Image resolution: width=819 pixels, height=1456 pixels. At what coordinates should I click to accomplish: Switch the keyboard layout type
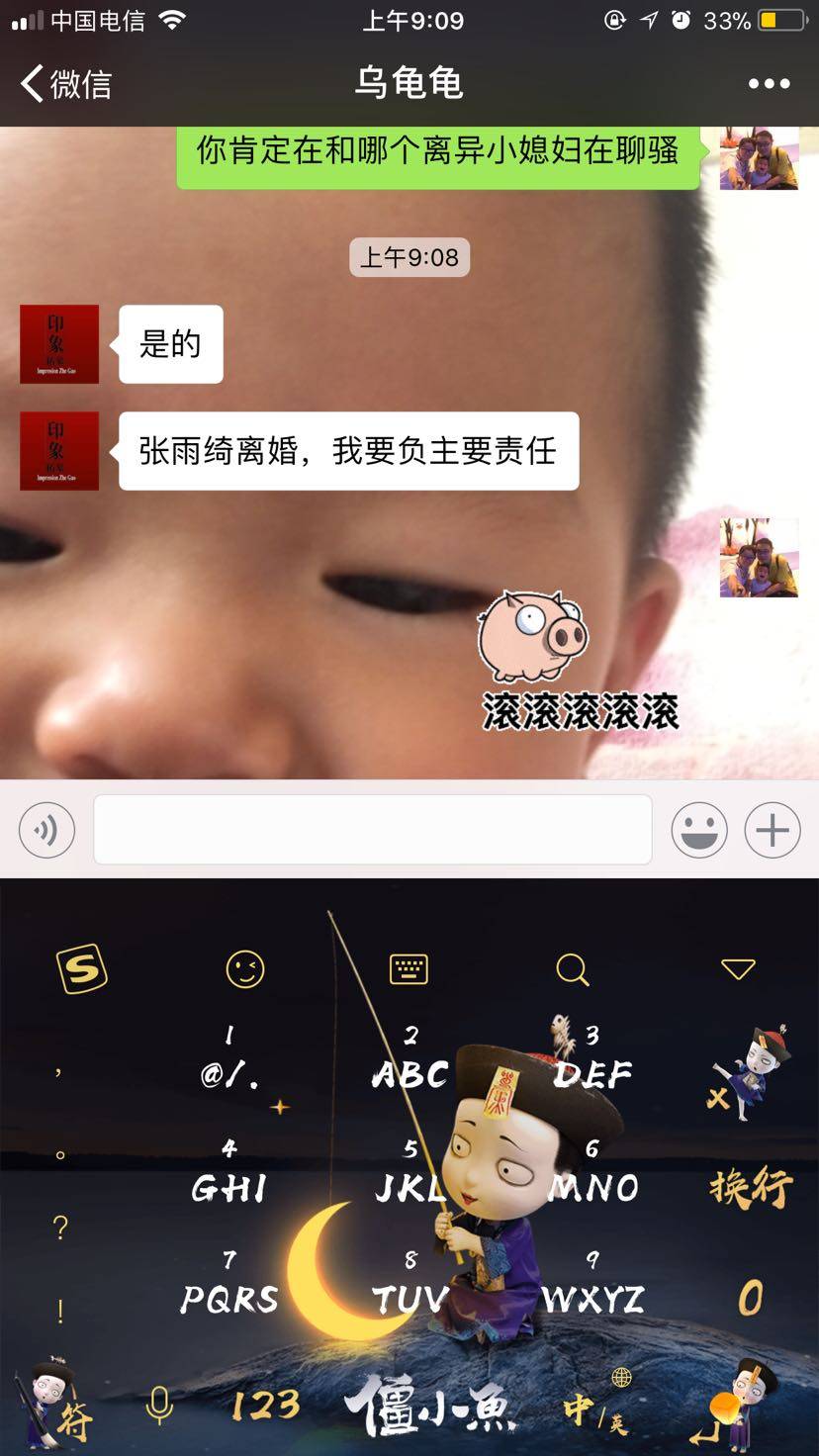click(409, 969)
